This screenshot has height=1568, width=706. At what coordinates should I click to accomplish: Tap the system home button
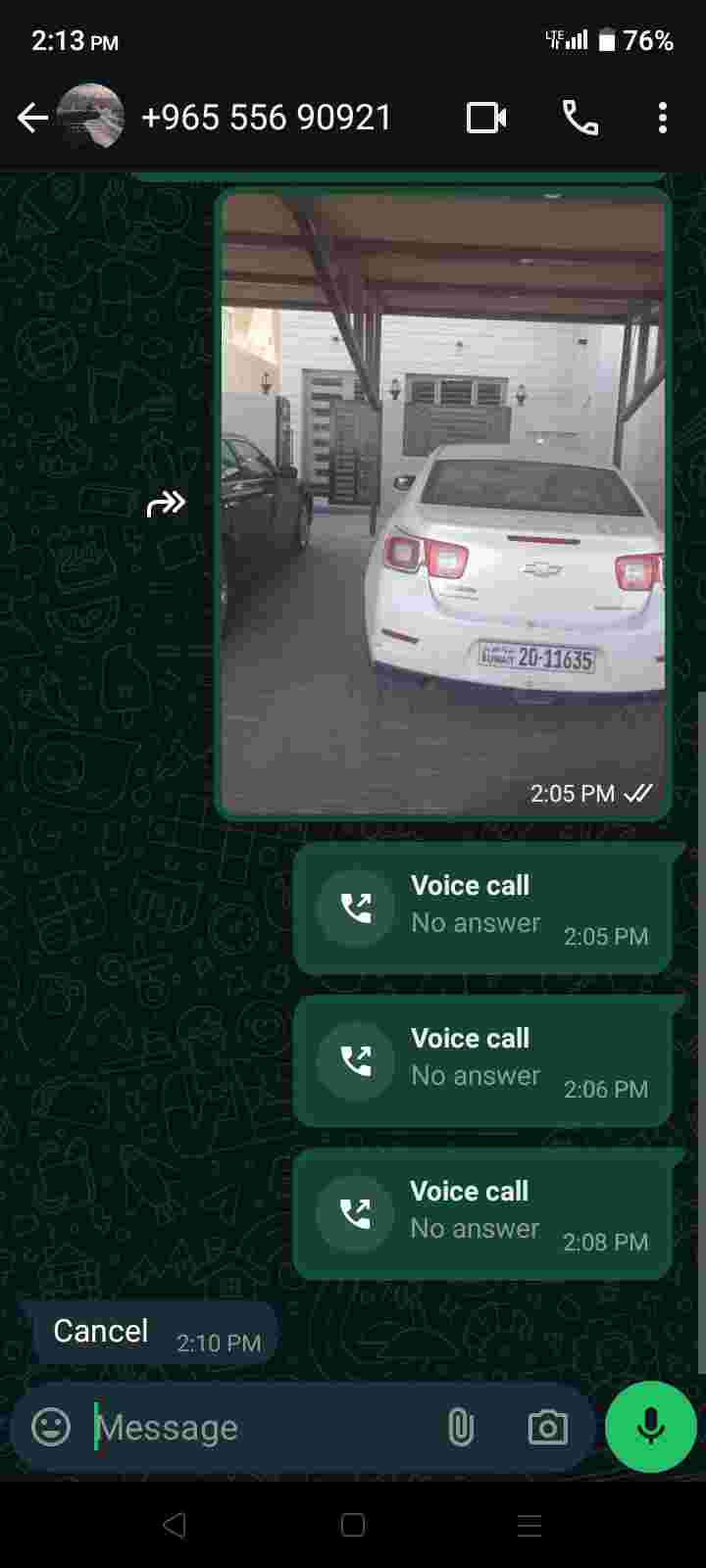coord(353,1525)
